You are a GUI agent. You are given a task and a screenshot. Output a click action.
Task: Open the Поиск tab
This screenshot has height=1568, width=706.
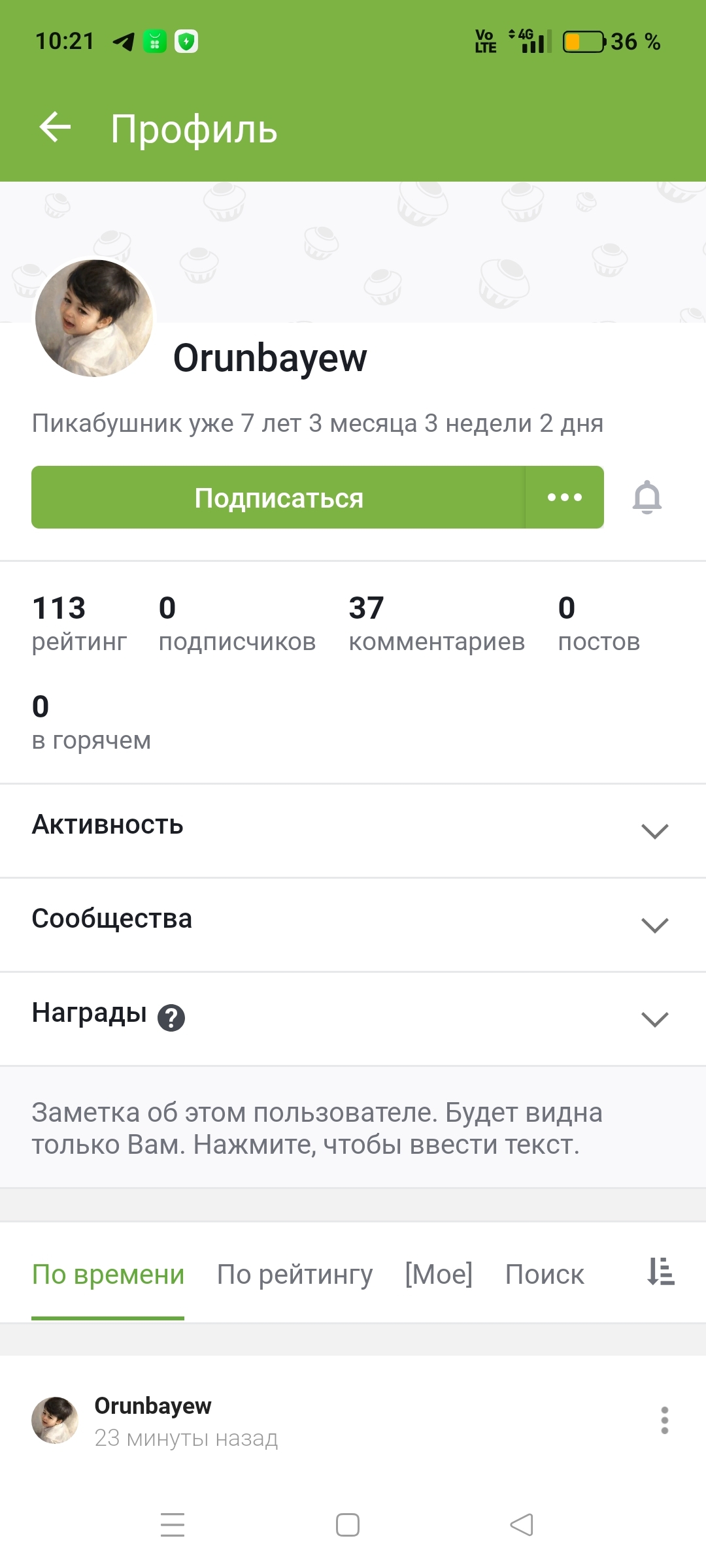click(545, 1275)
